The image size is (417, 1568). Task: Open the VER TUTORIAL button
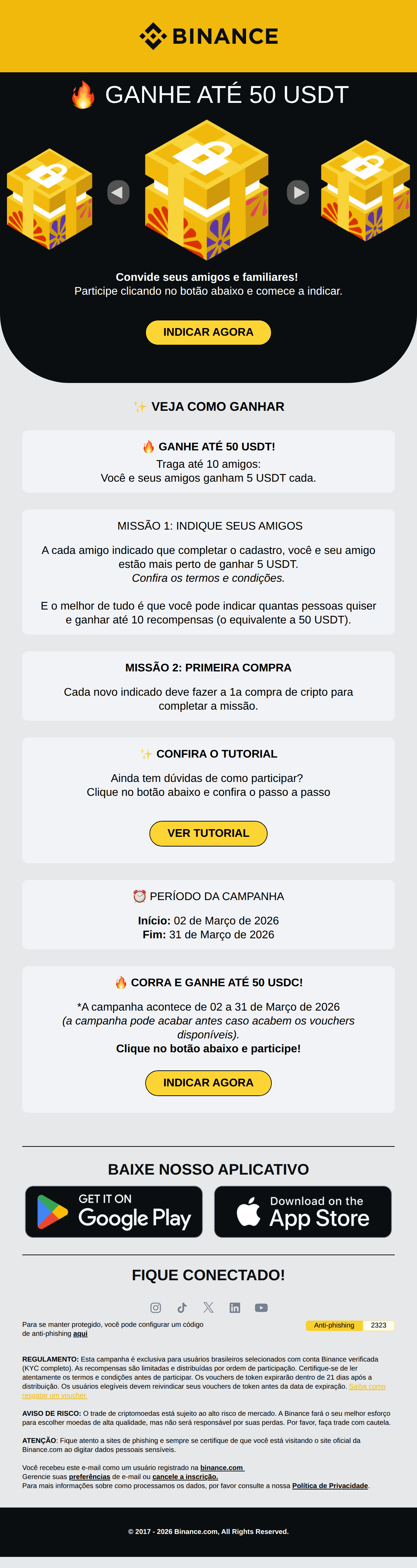[208, 833]
